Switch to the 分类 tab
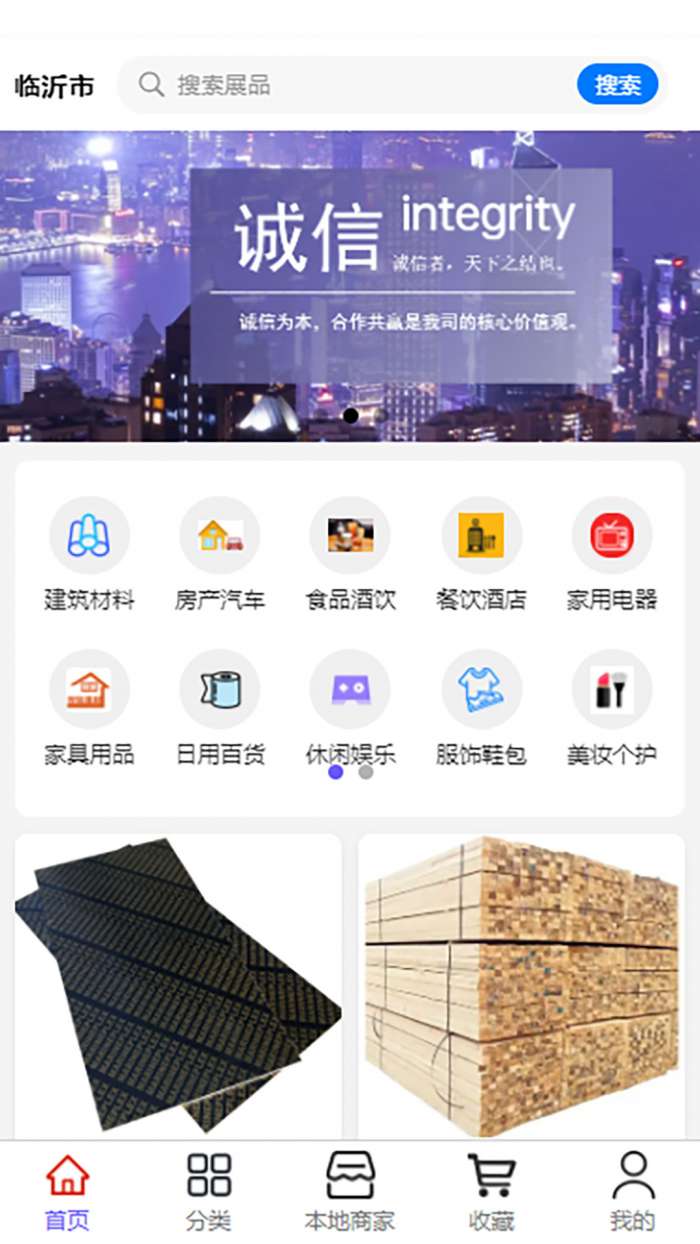700x1244 pixels. [x=208, y=1191]
